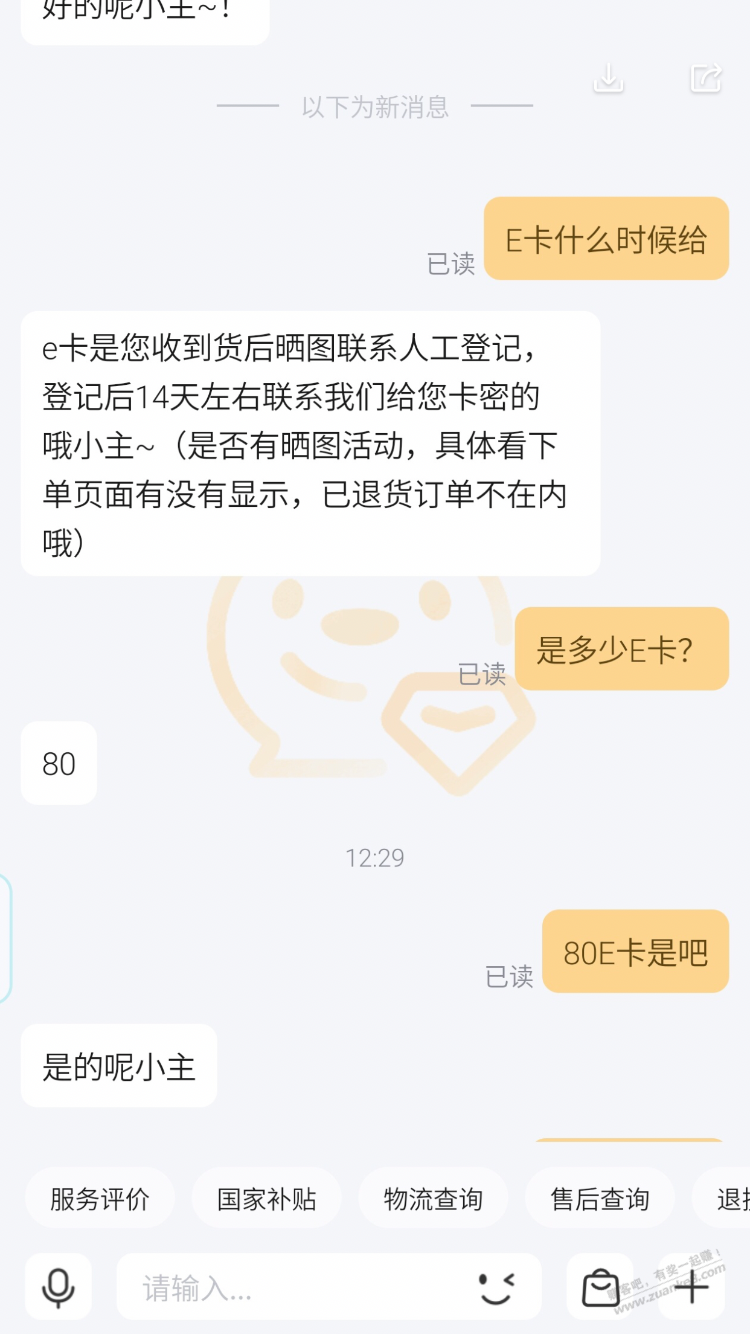The height and width of the screenshot is (1334, 750).
Task: Select the 国家补贴 chip
Action: [x=266, y=1199]
